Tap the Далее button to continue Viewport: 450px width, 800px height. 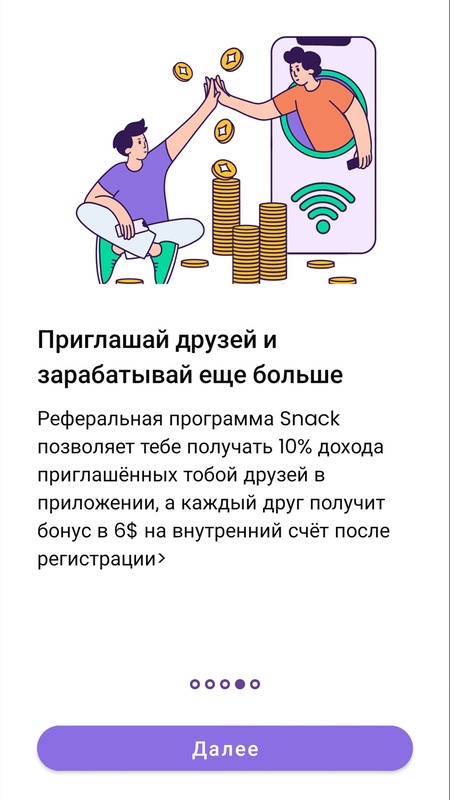[224, 748]
